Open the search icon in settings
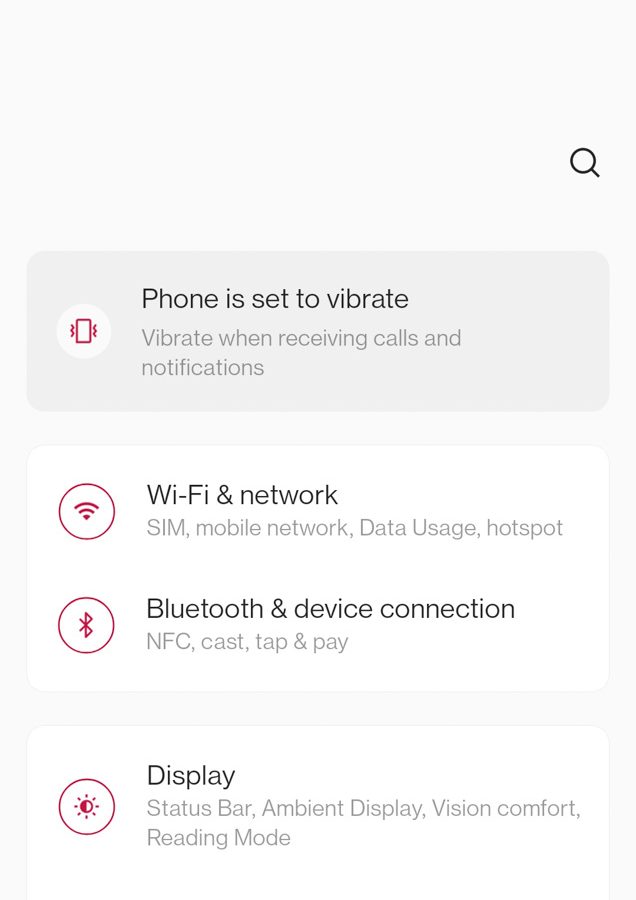The image size is (636, 900). (585, 162)
